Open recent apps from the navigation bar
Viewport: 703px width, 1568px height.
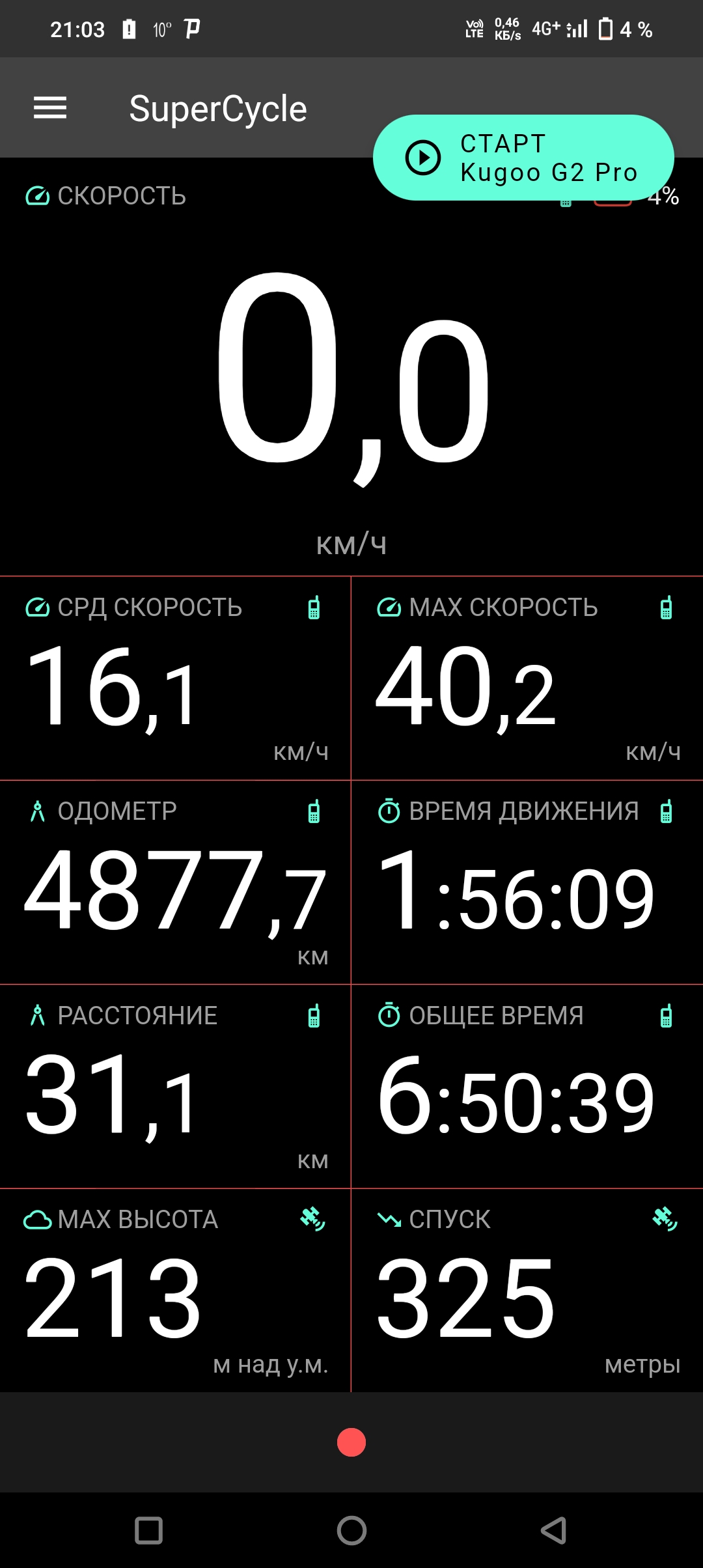point(148,1530)
